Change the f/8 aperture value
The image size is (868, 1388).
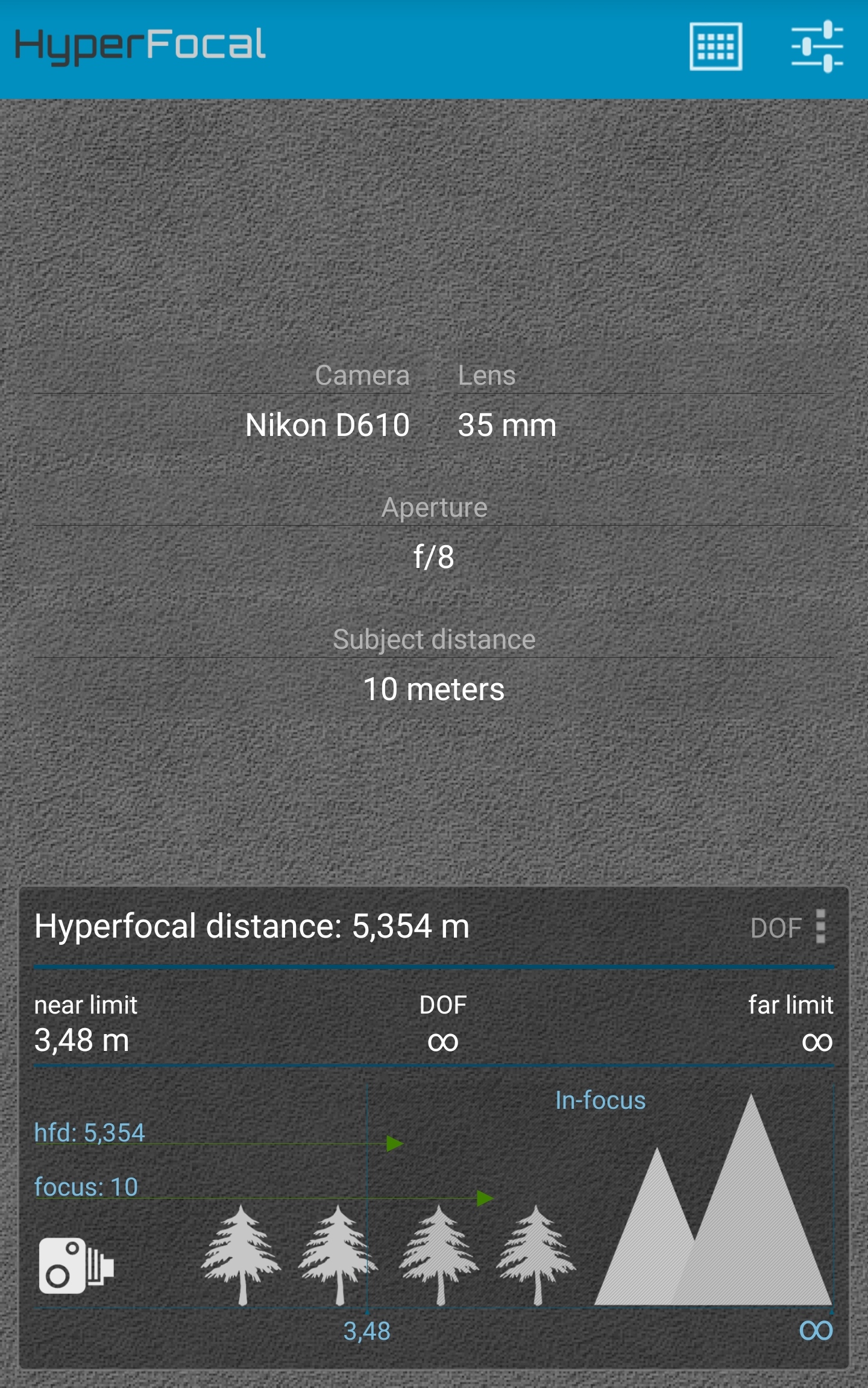[434, 557]
